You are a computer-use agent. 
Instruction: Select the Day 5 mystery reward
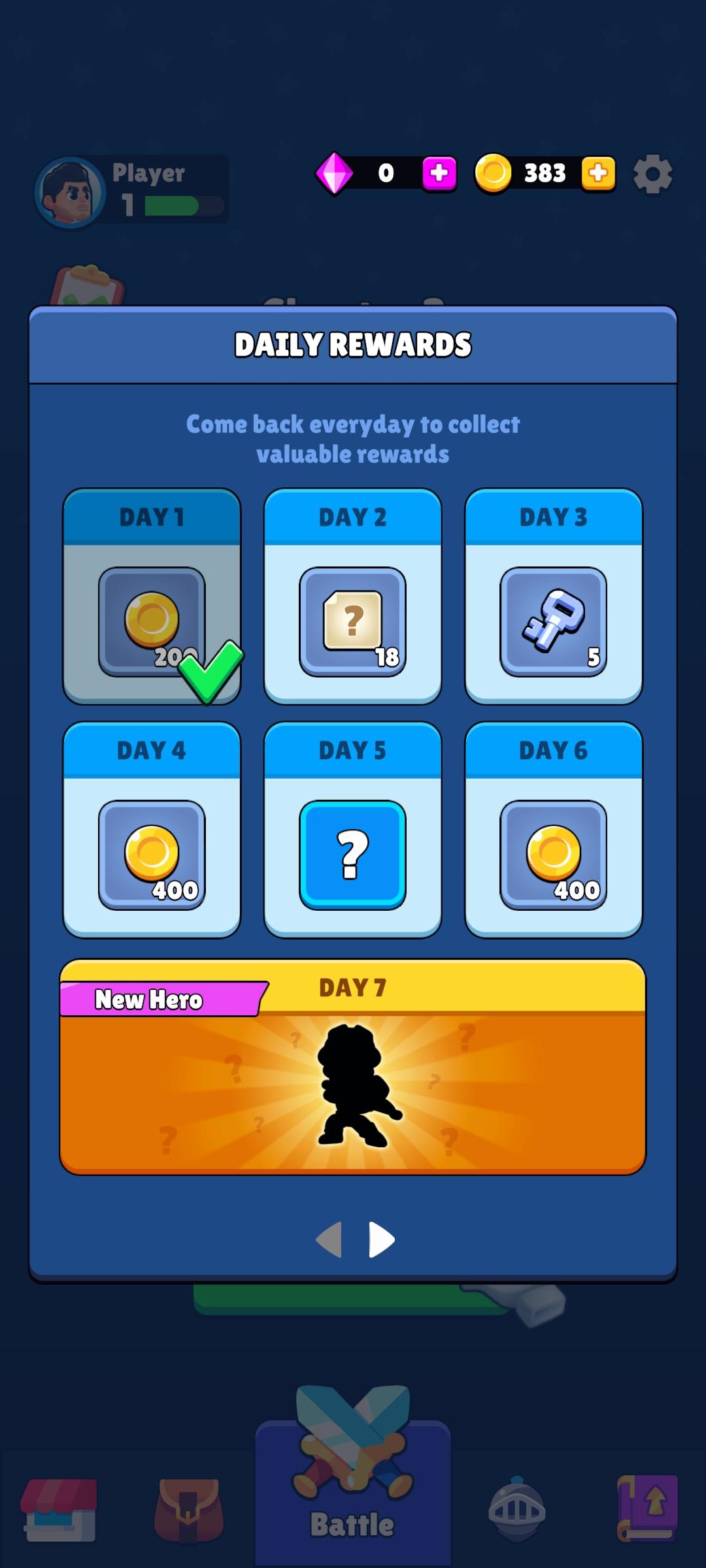tap(352, 853)
